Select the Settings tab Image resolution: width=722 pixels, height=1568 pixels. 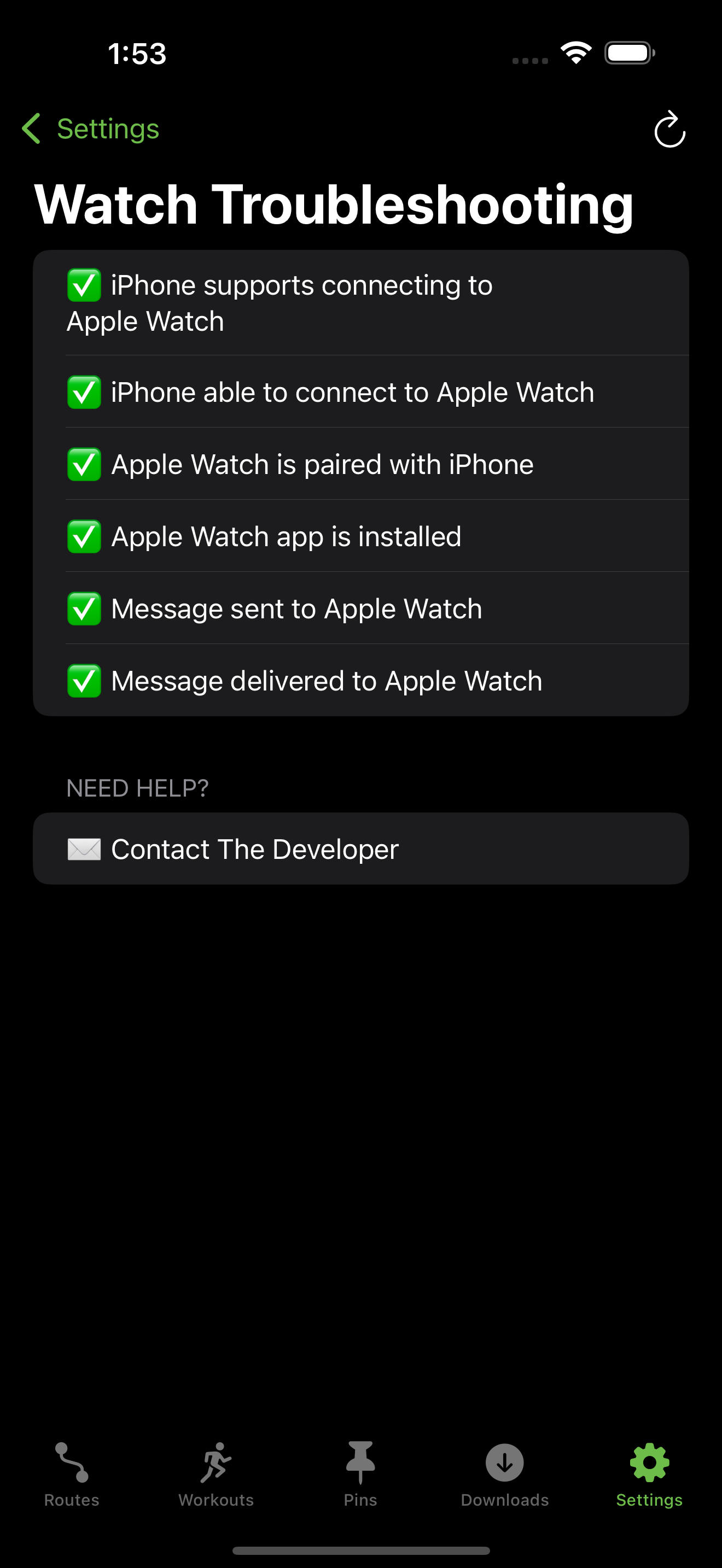650,1473
